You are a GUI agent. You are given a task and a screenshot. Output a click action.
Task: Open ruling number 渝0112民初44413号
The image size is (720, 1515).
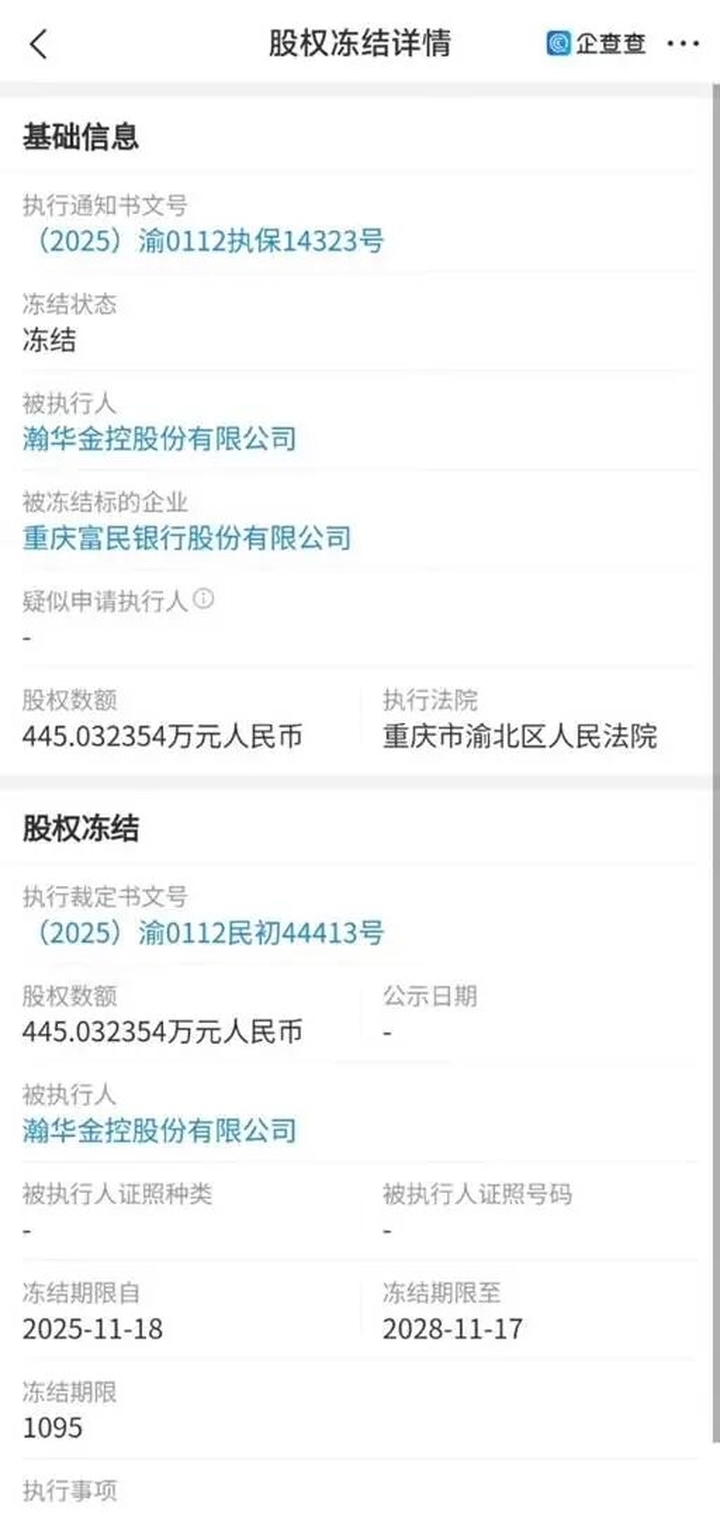coord(203,934)
